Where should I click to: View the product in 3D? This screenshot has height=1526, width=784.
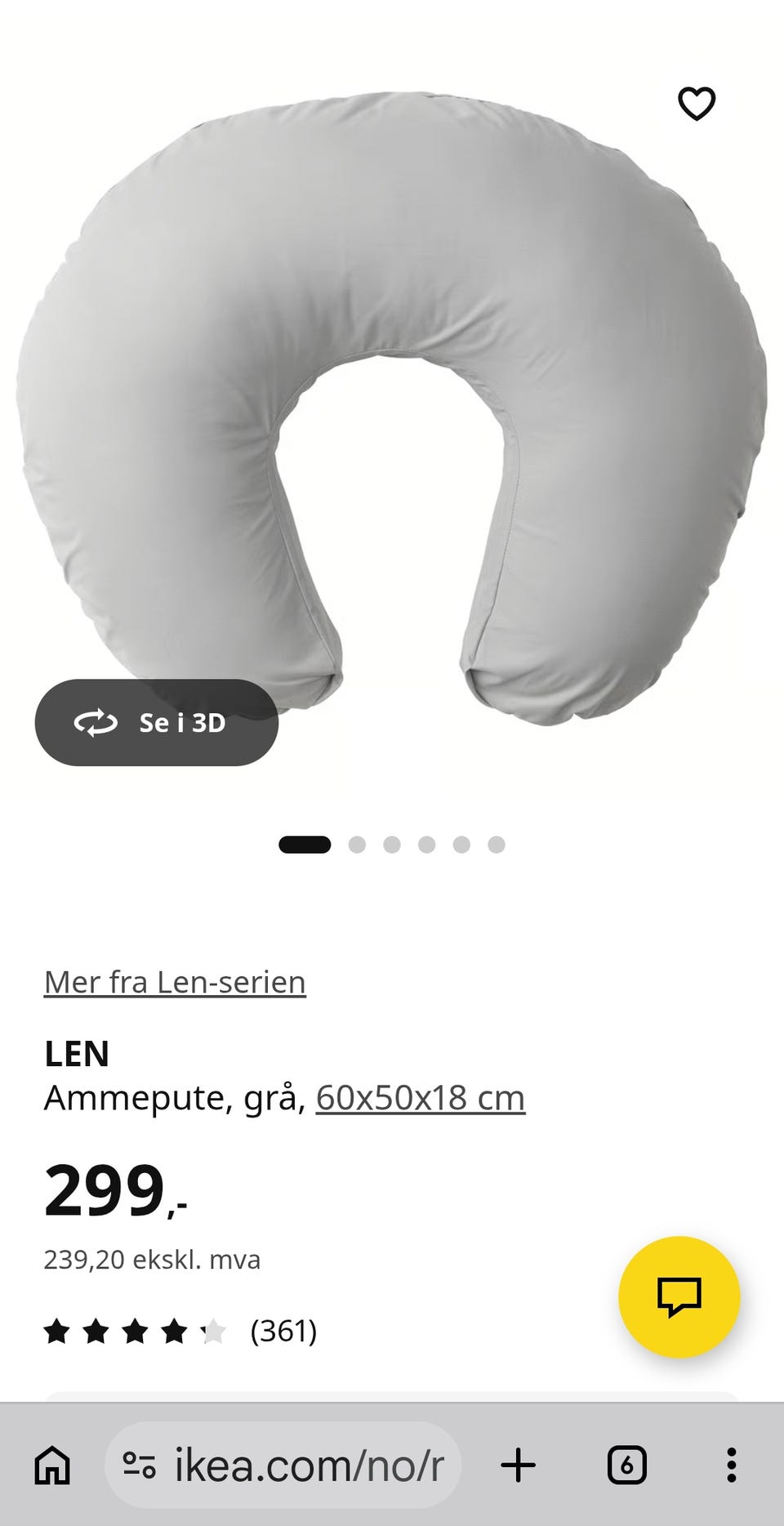pyautogui.click(x=157, y=722)
